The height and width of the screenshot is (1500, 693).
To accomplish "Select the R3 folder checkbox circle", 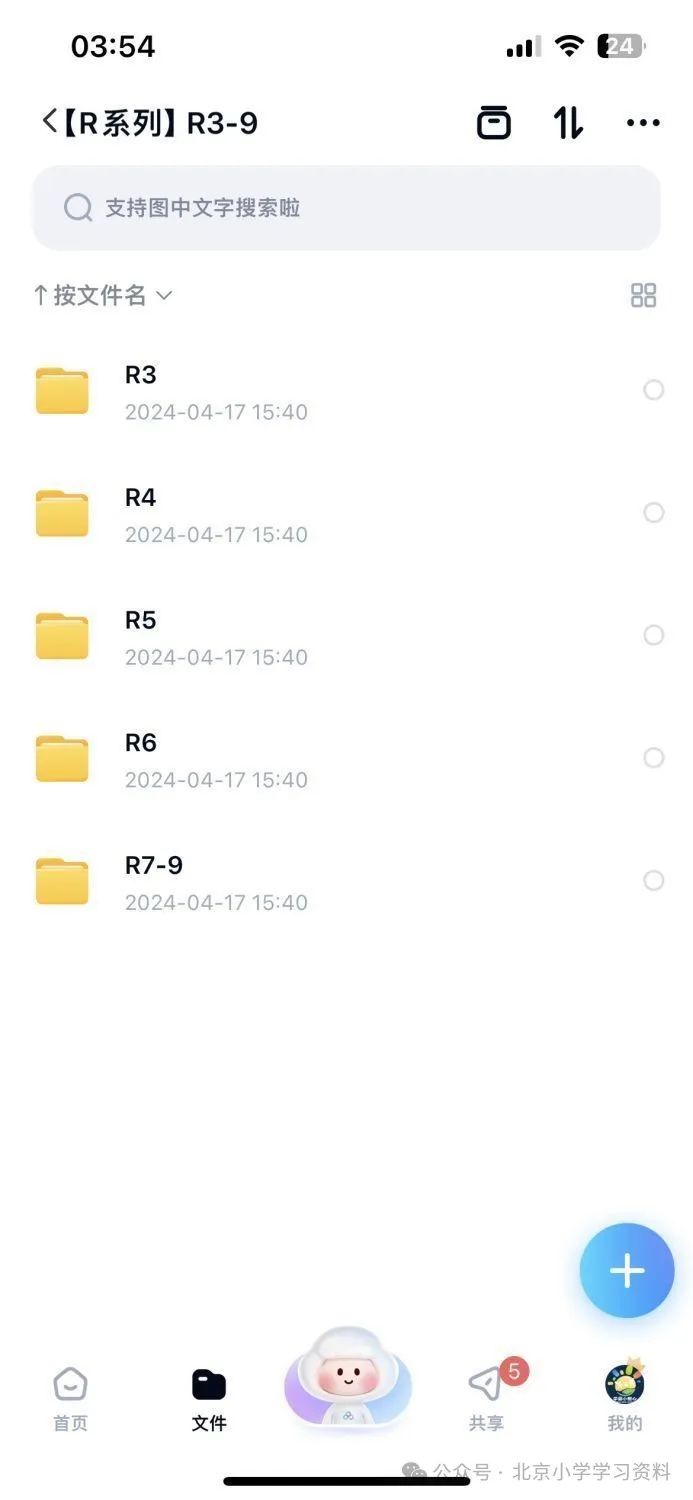I will point(653,390).
